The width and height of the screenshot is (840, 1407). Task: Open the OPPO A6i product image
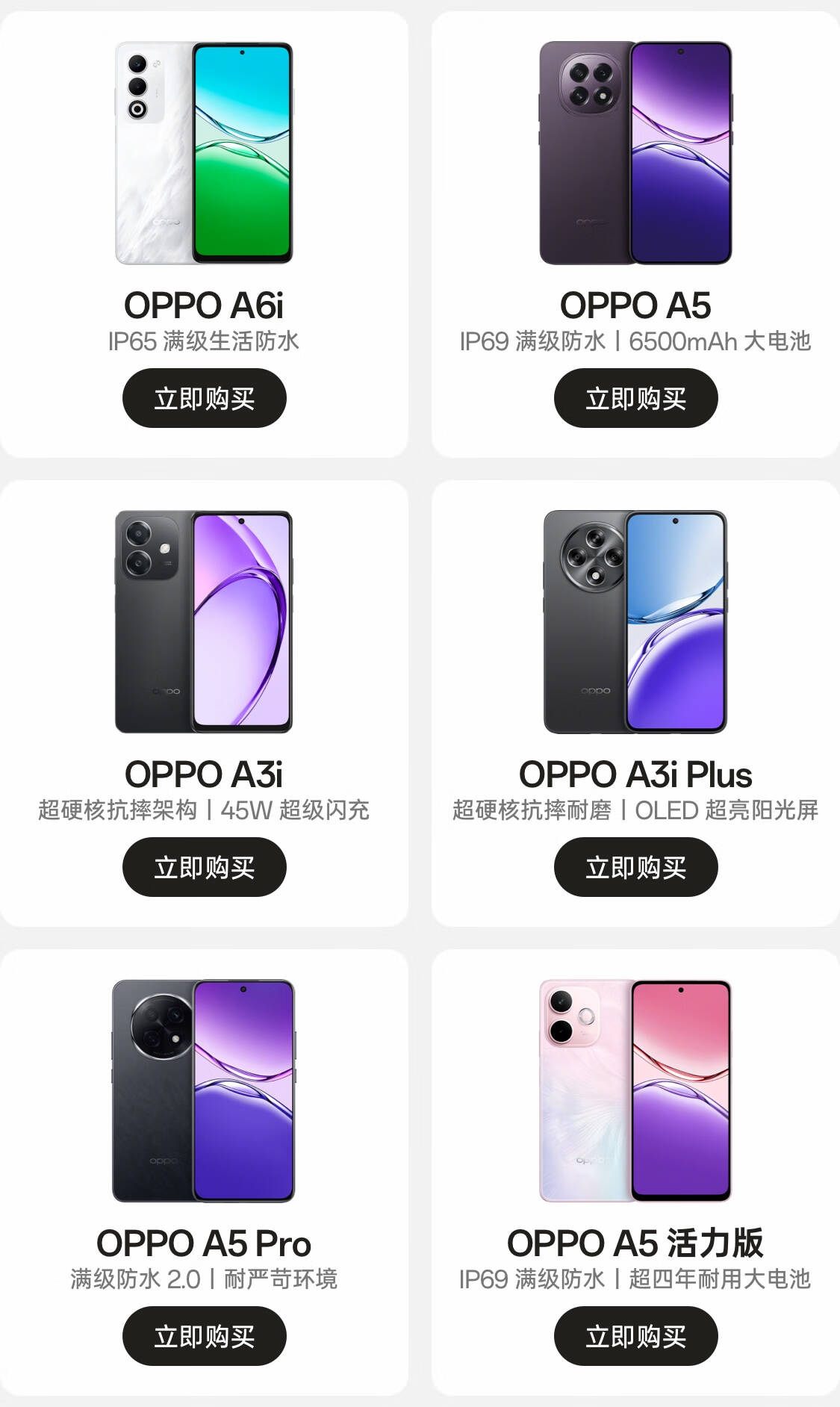click(x=204, y=153)
